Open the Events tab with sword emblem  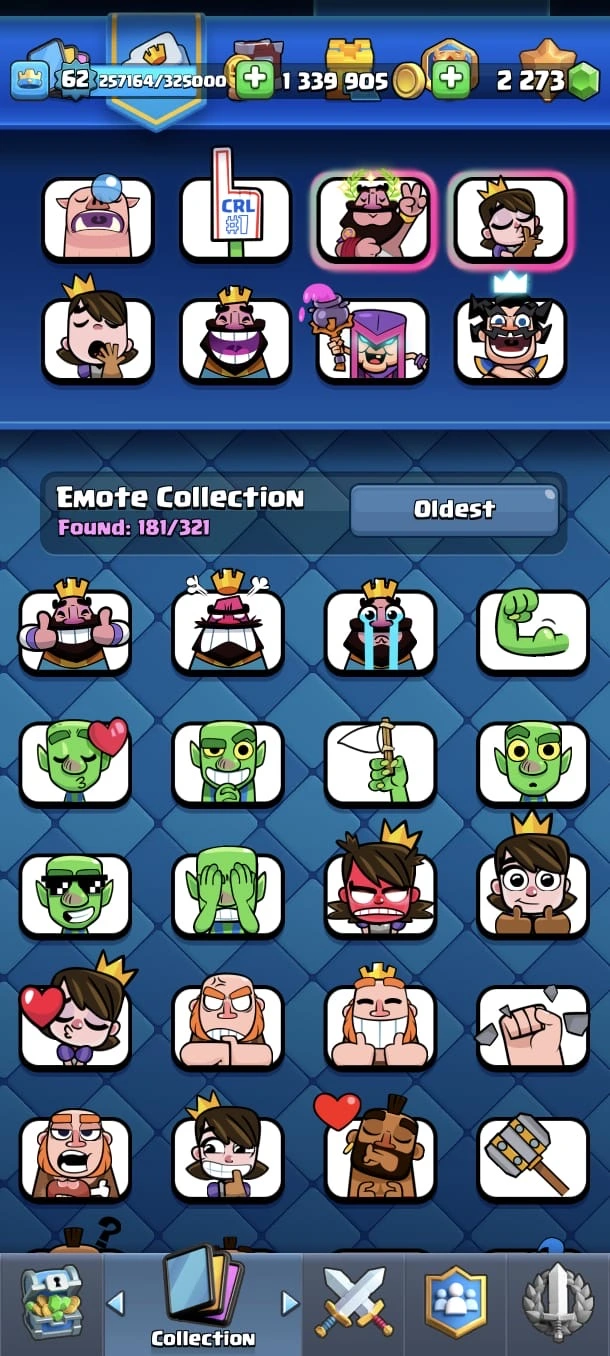pyautogui.click(x=558, y=1302)
